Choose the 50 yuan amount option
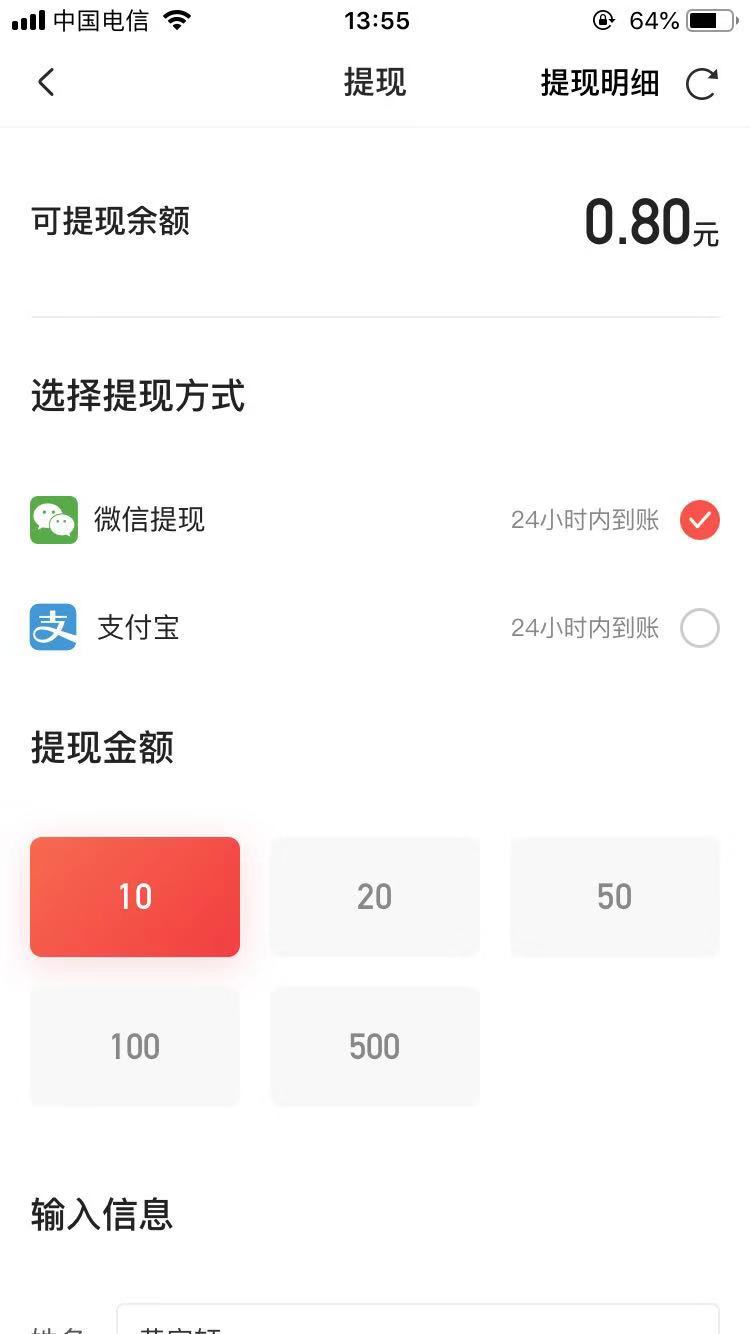Screen dimensions: 750x1334 pos(615,897)
